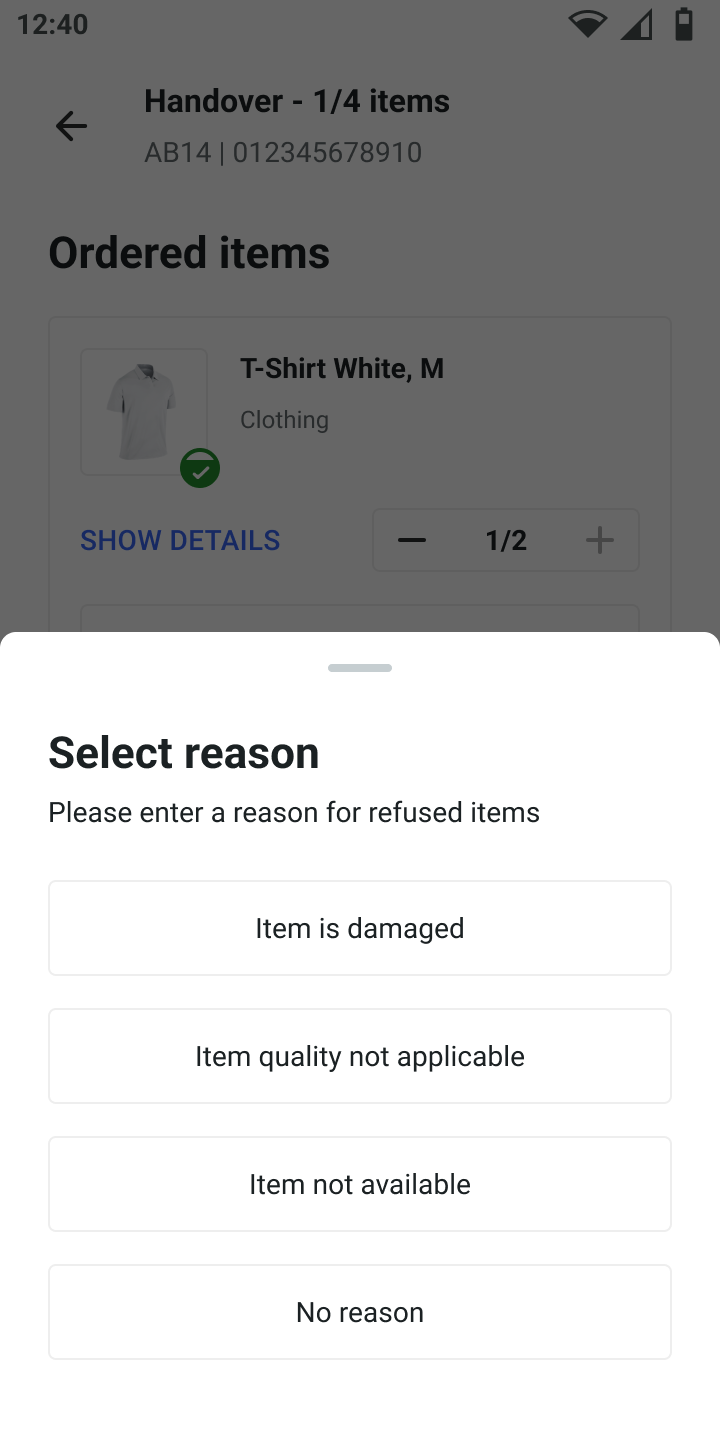This screenshot has width=720, height=1440.
Task: Decrease T-Shirt quantity with minus
Action: (x=412, y=540)
